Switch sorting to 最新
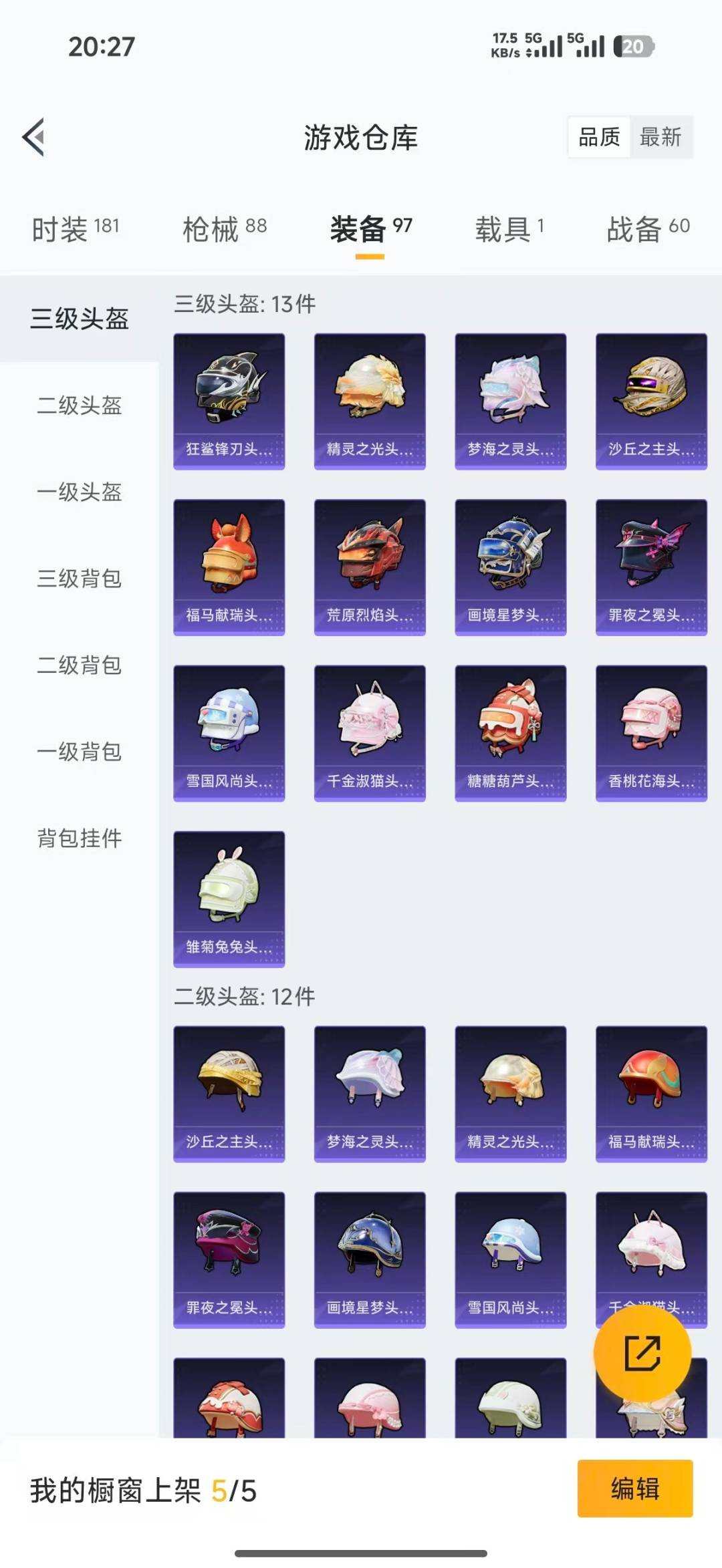Image resolution: width=722 pixels, height=1568 pixels. tap(660, 137)
